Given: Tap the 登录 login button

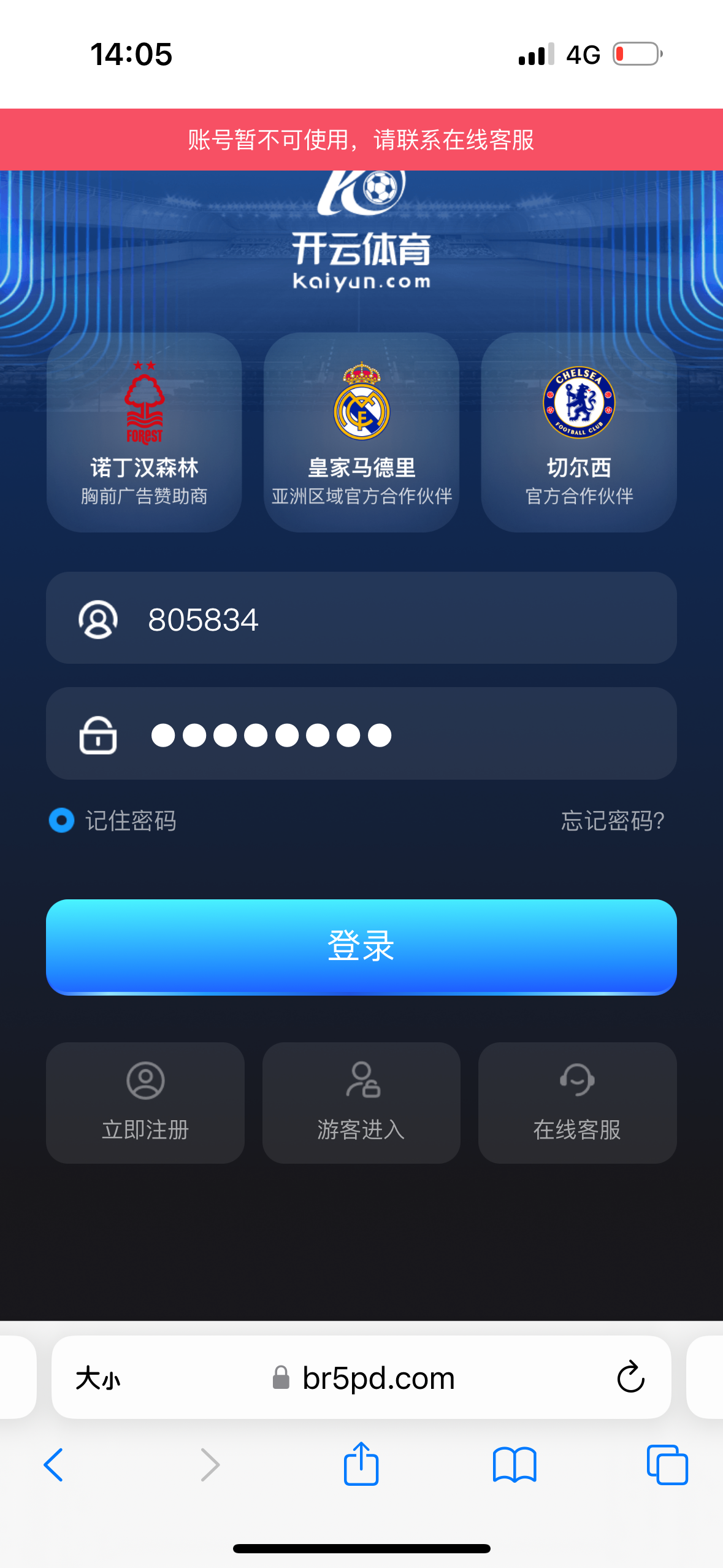Looking at the screenshot, I should (x=361, y=947).
